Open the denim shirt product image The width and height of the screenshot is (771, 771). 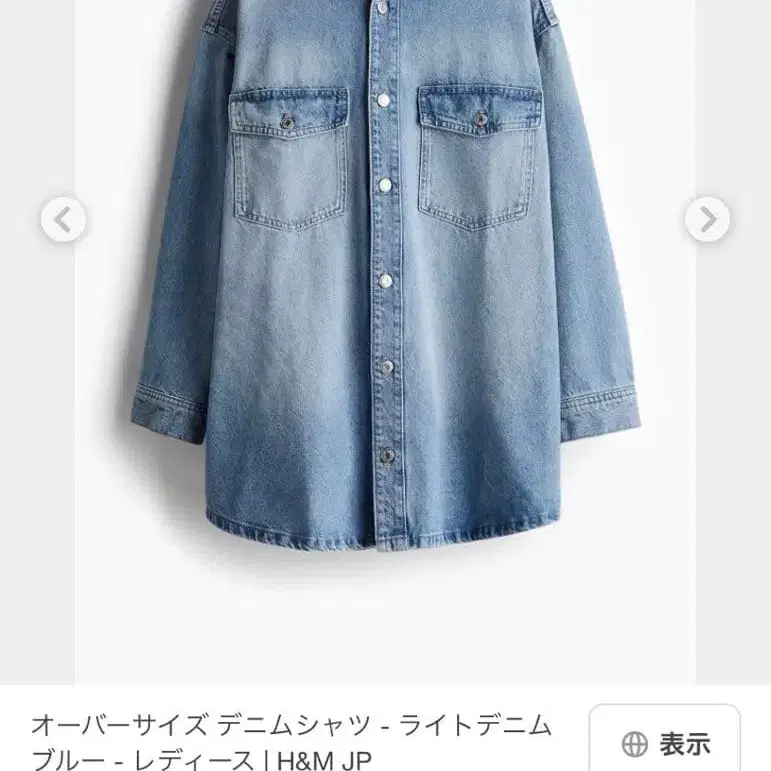point(385,300)
